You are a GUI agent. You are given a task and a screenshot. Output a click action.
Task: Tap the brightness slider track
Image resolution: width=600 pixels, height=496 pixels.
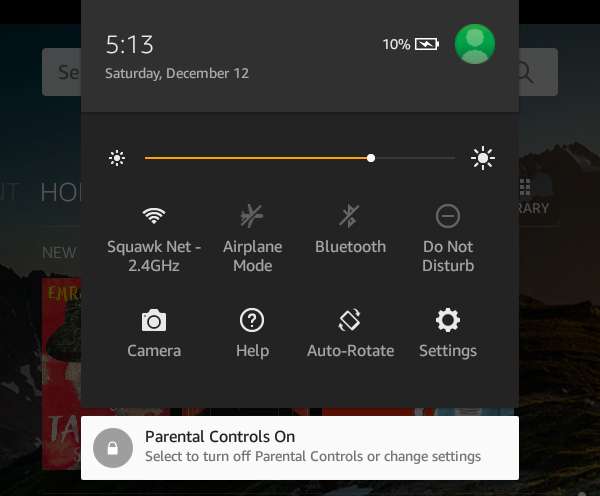point(300,158)
